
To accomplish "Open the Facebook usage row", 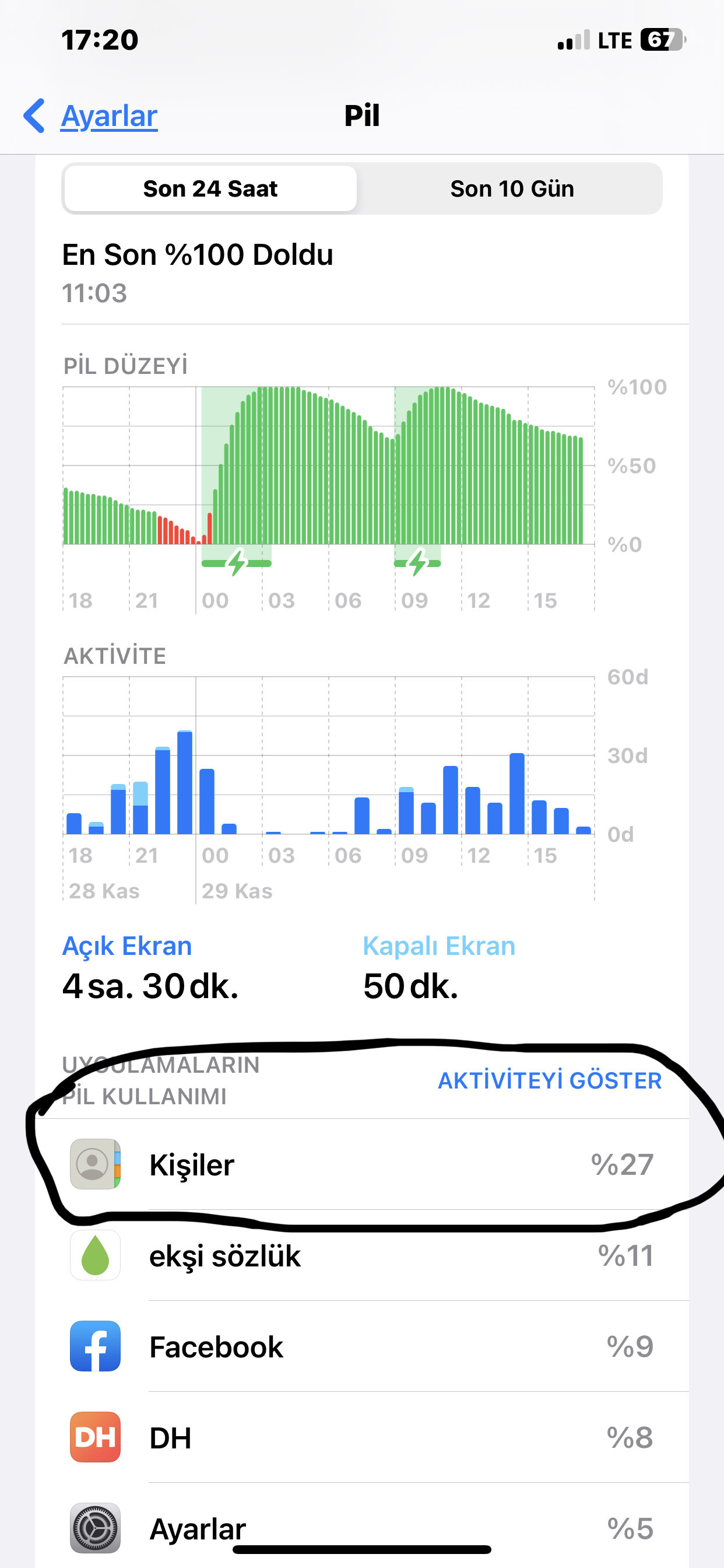I will pos(362,1346).
